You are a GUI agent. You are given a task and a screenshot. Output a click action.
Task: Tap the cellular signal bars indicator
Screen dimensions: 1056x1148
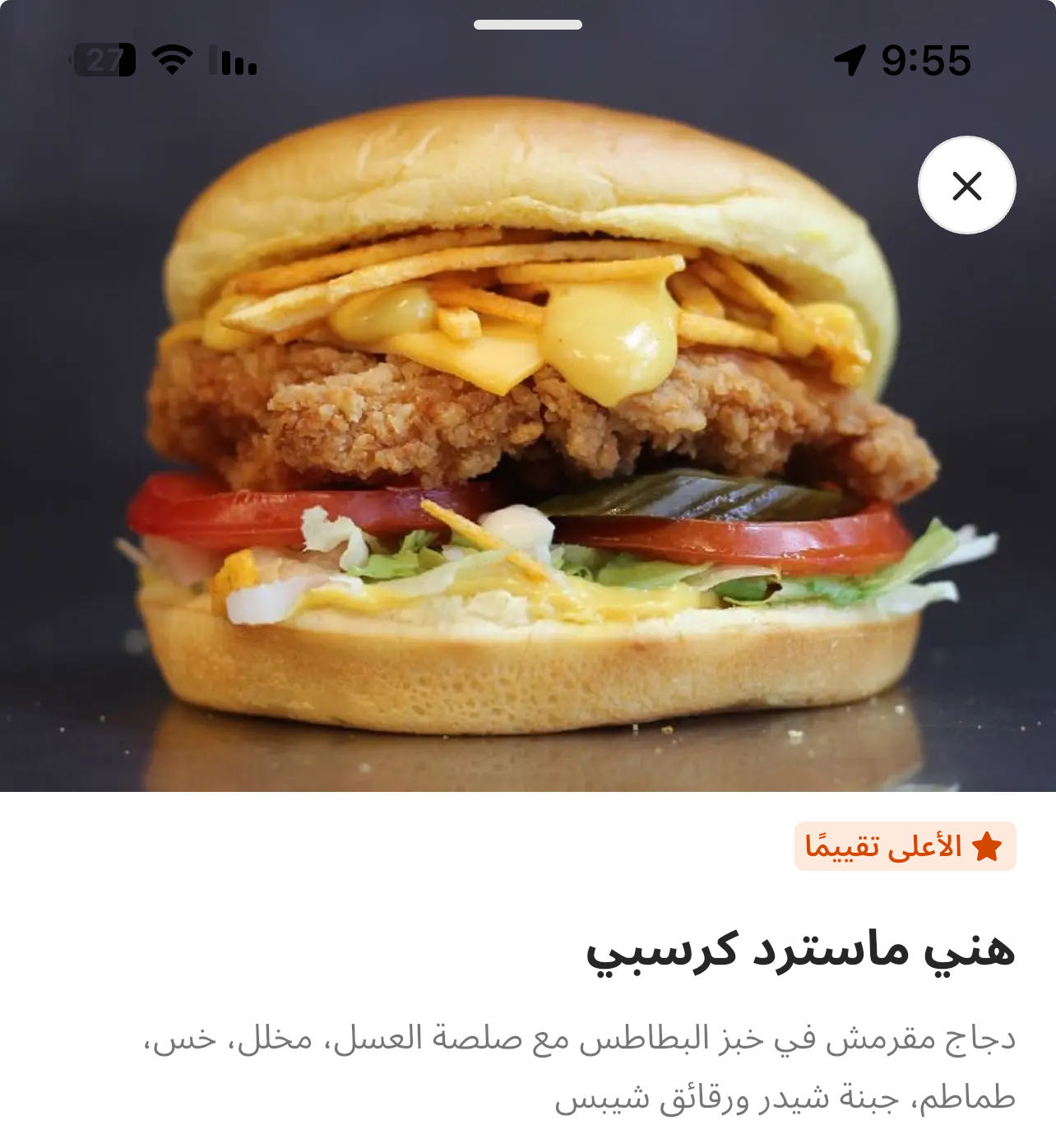click(x=233, y=59)
